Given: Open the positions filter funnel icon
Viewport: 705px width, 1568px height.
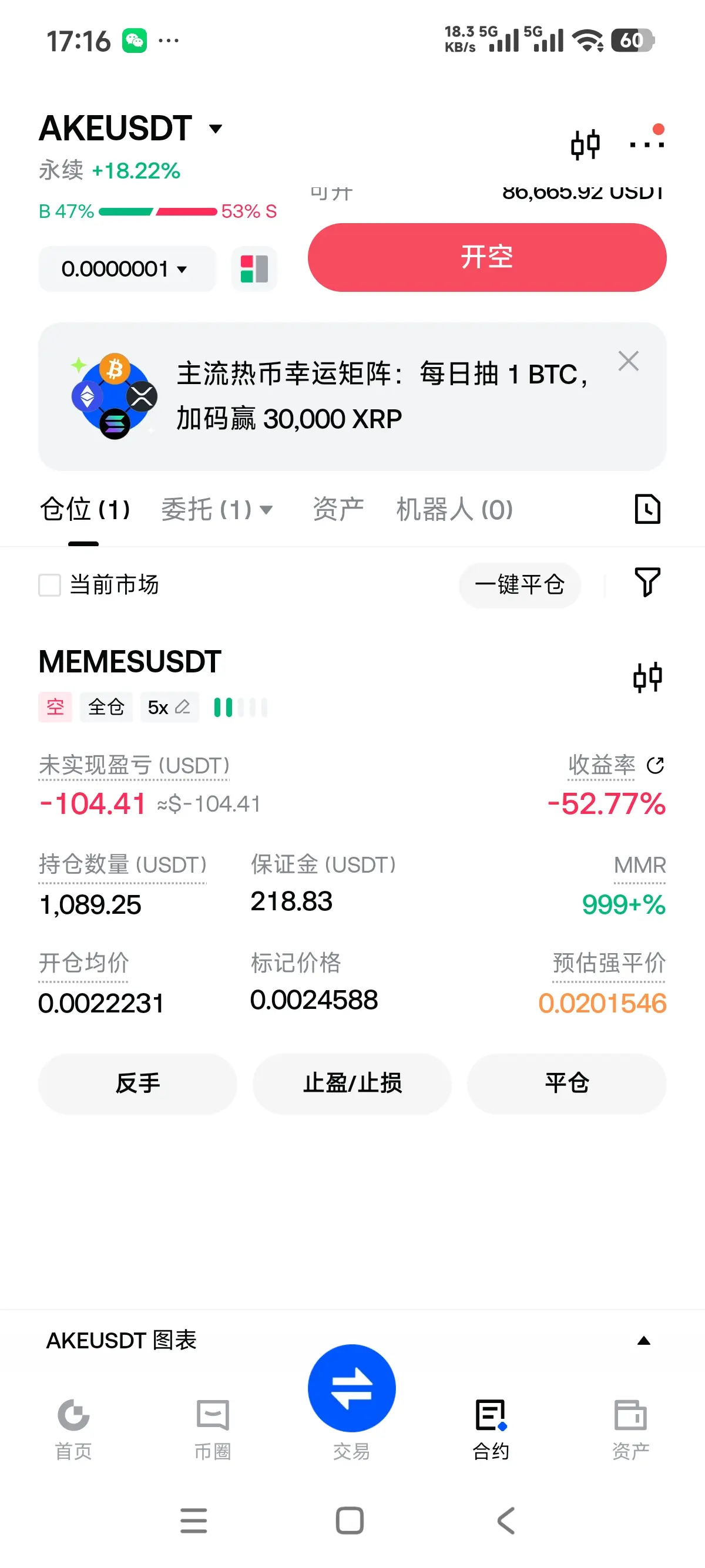Looking at the screenshot, I should click(x=647, y=583).
